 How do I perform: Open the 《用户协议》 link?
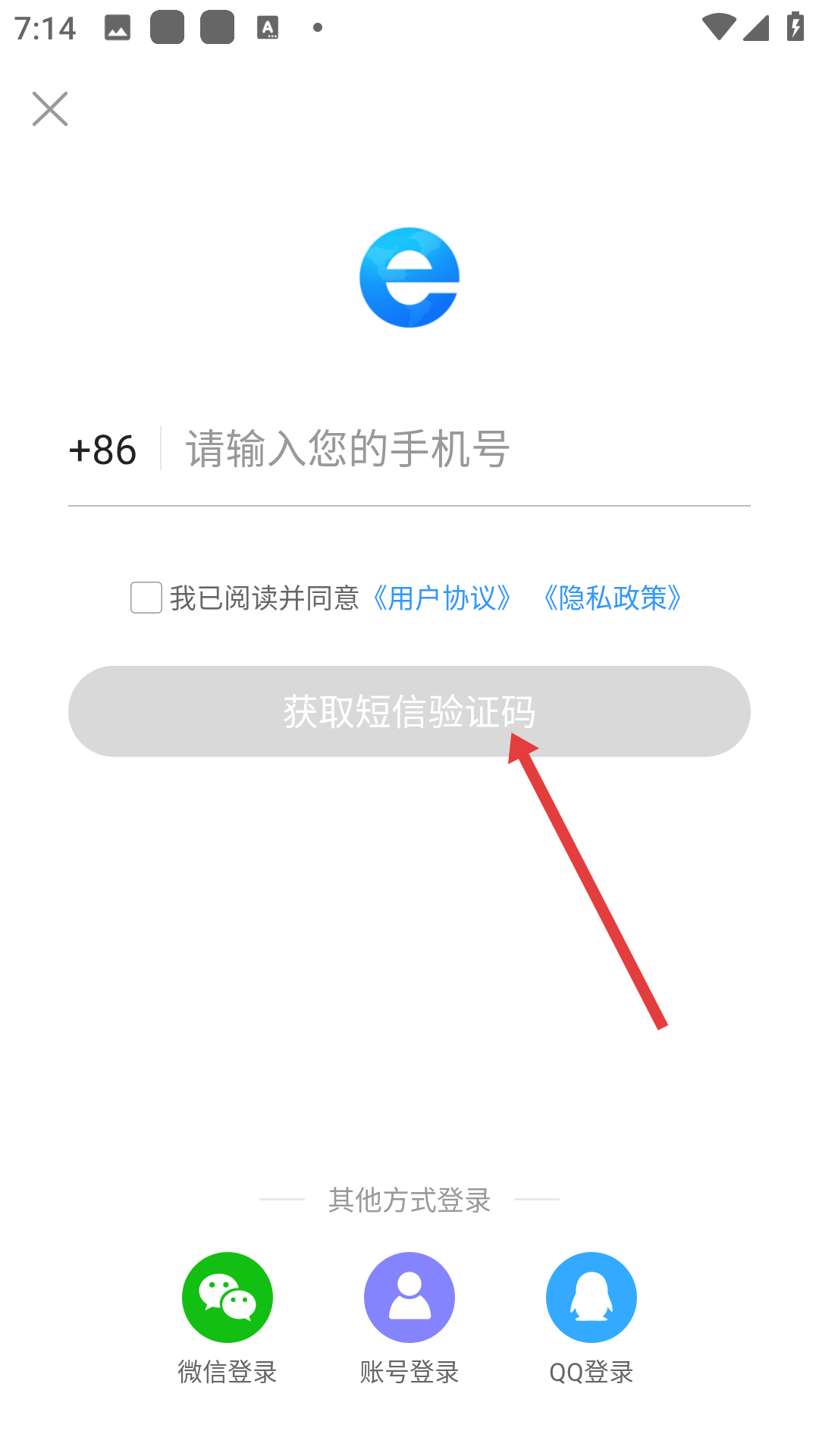point(444,598)
